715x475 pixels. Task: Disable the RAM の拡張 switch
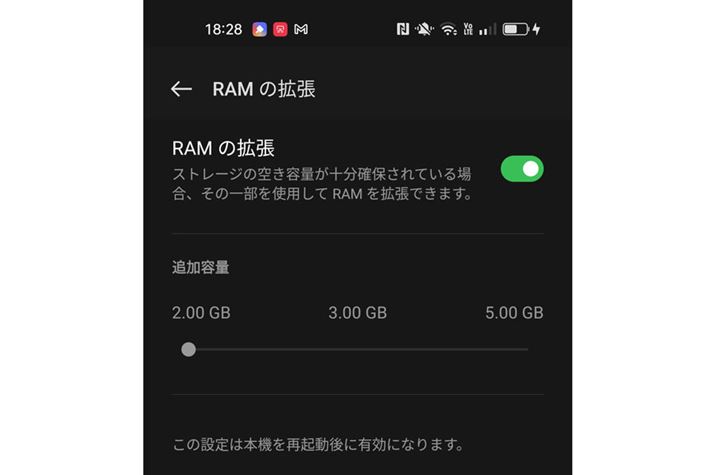coord(521,169)
